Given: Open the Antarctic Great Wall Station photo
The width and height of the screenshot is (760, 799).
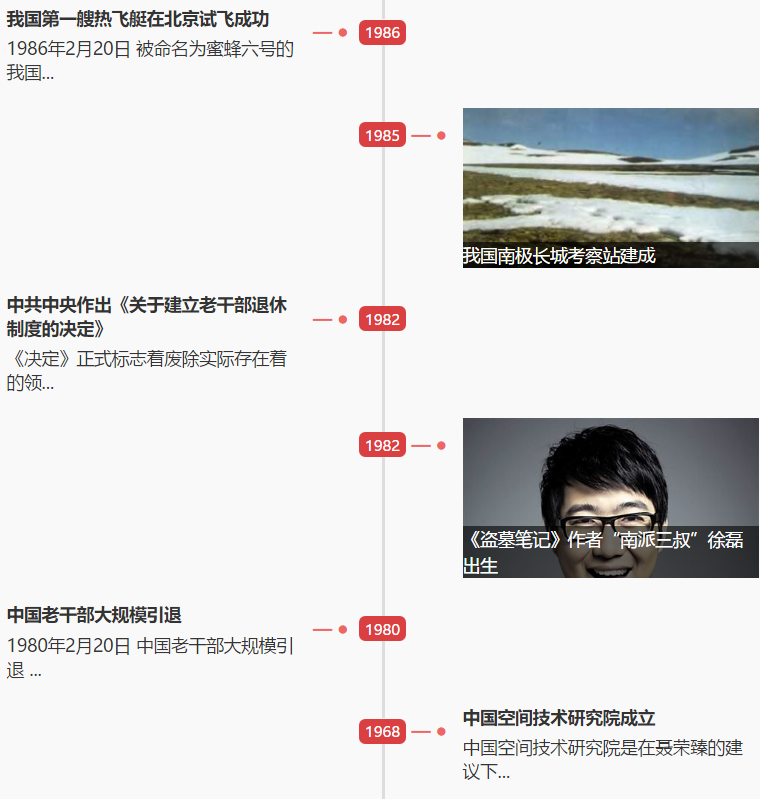Looking at the screenshot, I should tap(610, 187).
